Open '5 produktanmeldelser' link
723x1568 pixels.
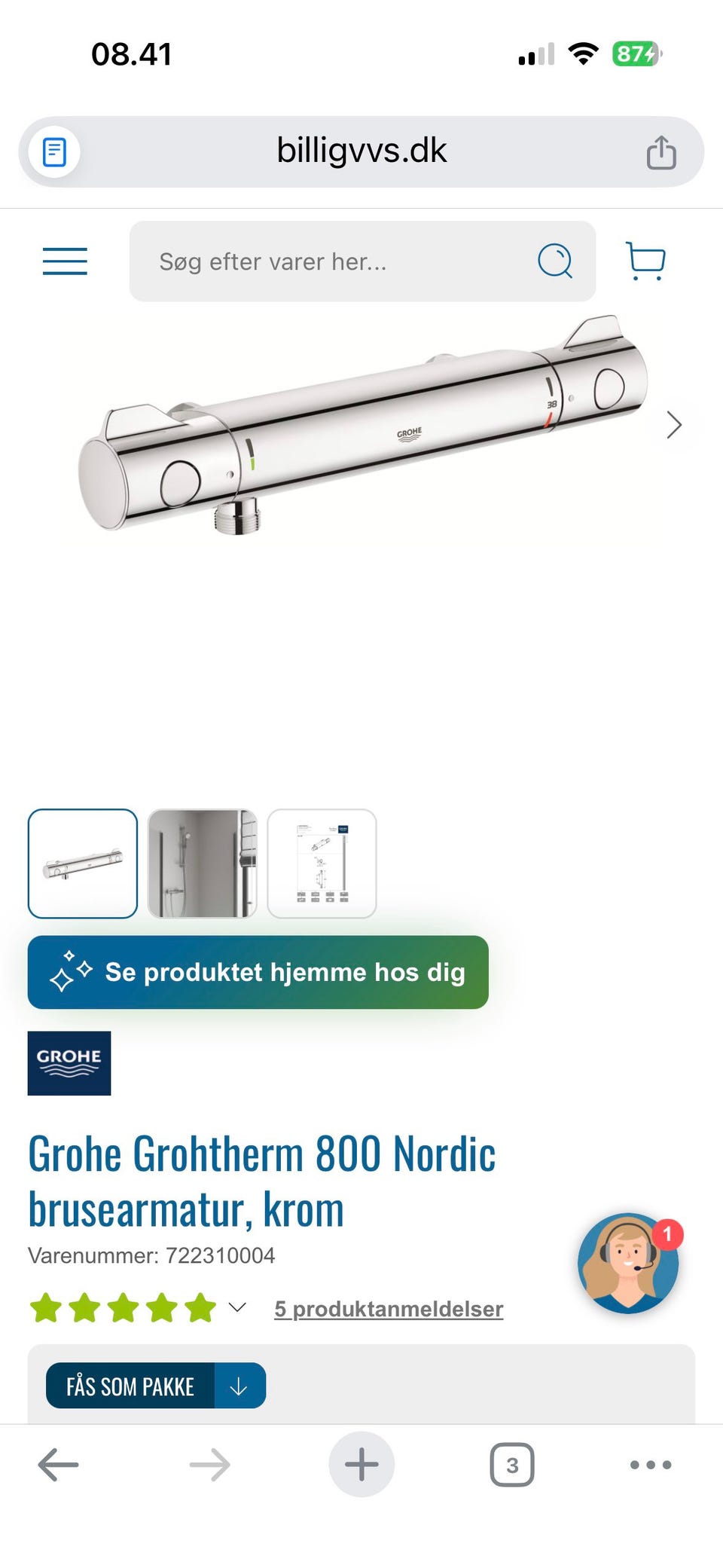[x=389, y=1309]
